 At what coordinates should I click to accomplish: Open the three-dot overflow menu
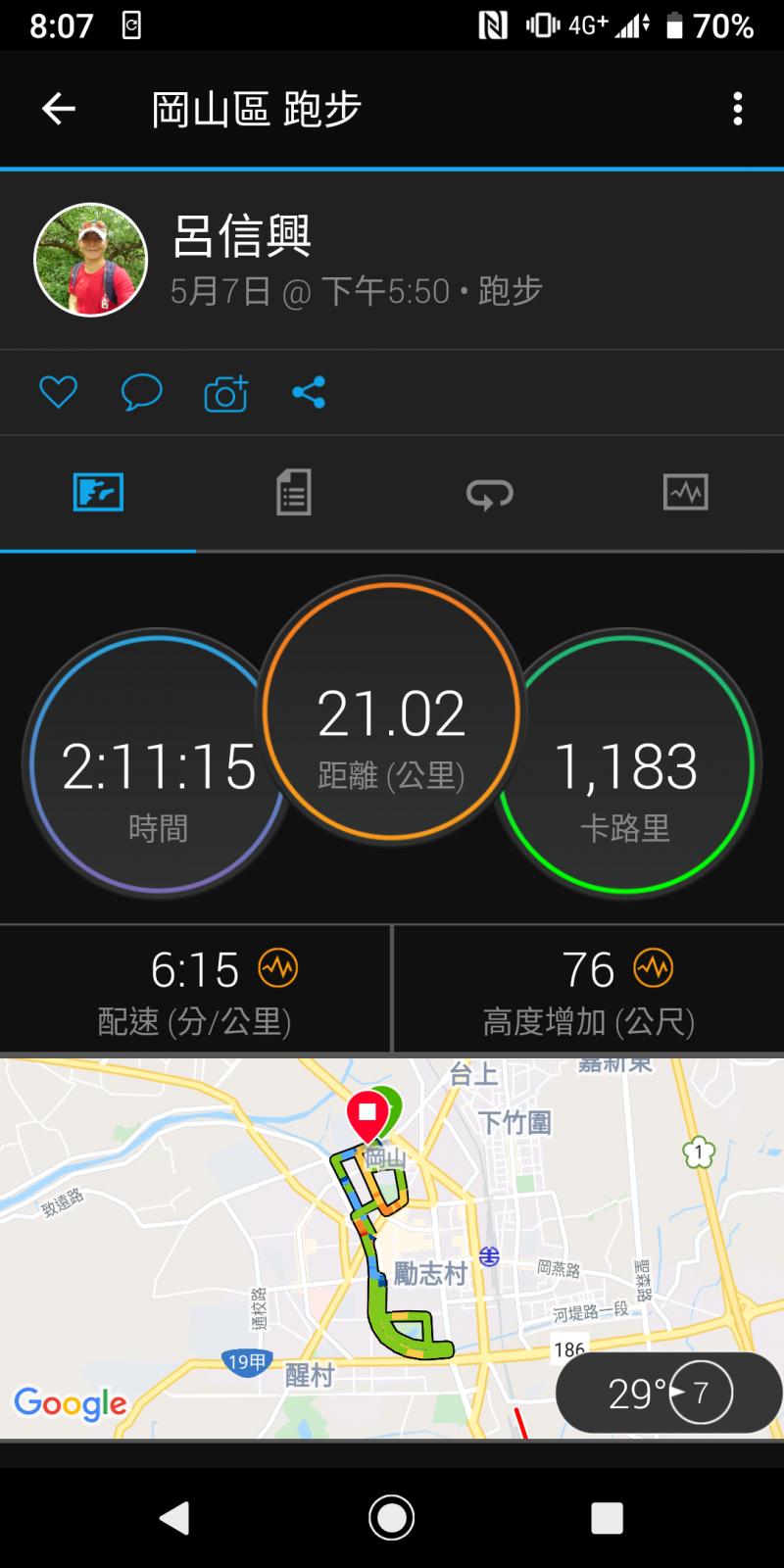pos(738,109)
